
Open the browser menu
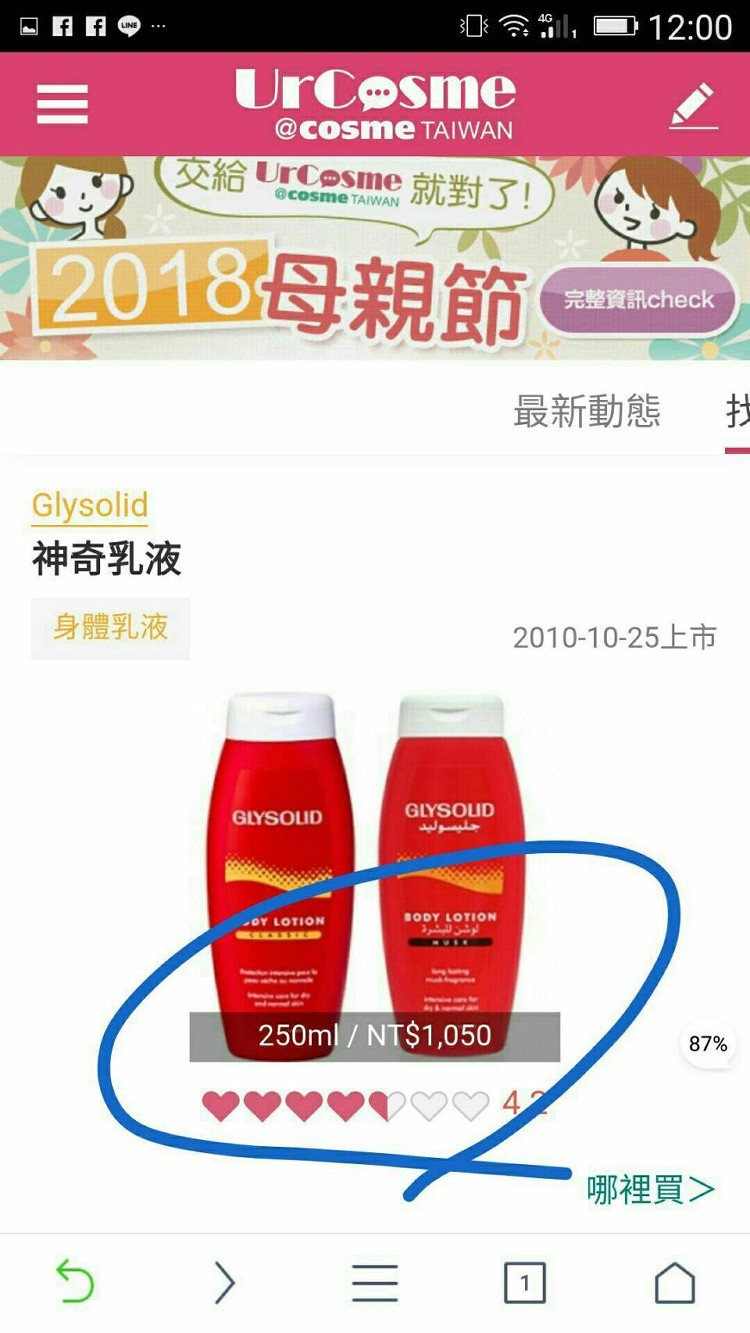pos(375,1282)
